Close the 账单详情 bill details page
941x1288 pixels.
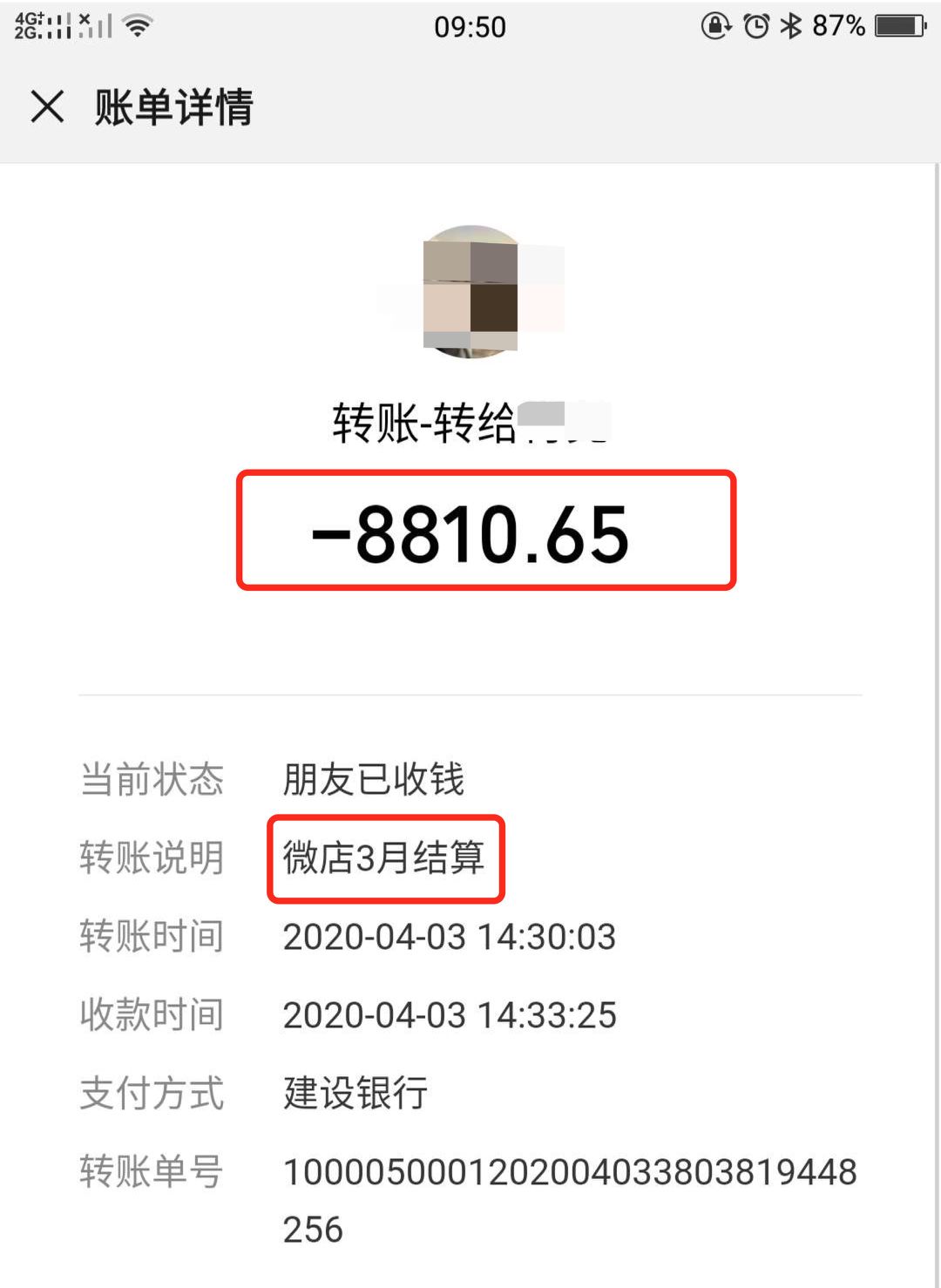(x=47, y=107)
